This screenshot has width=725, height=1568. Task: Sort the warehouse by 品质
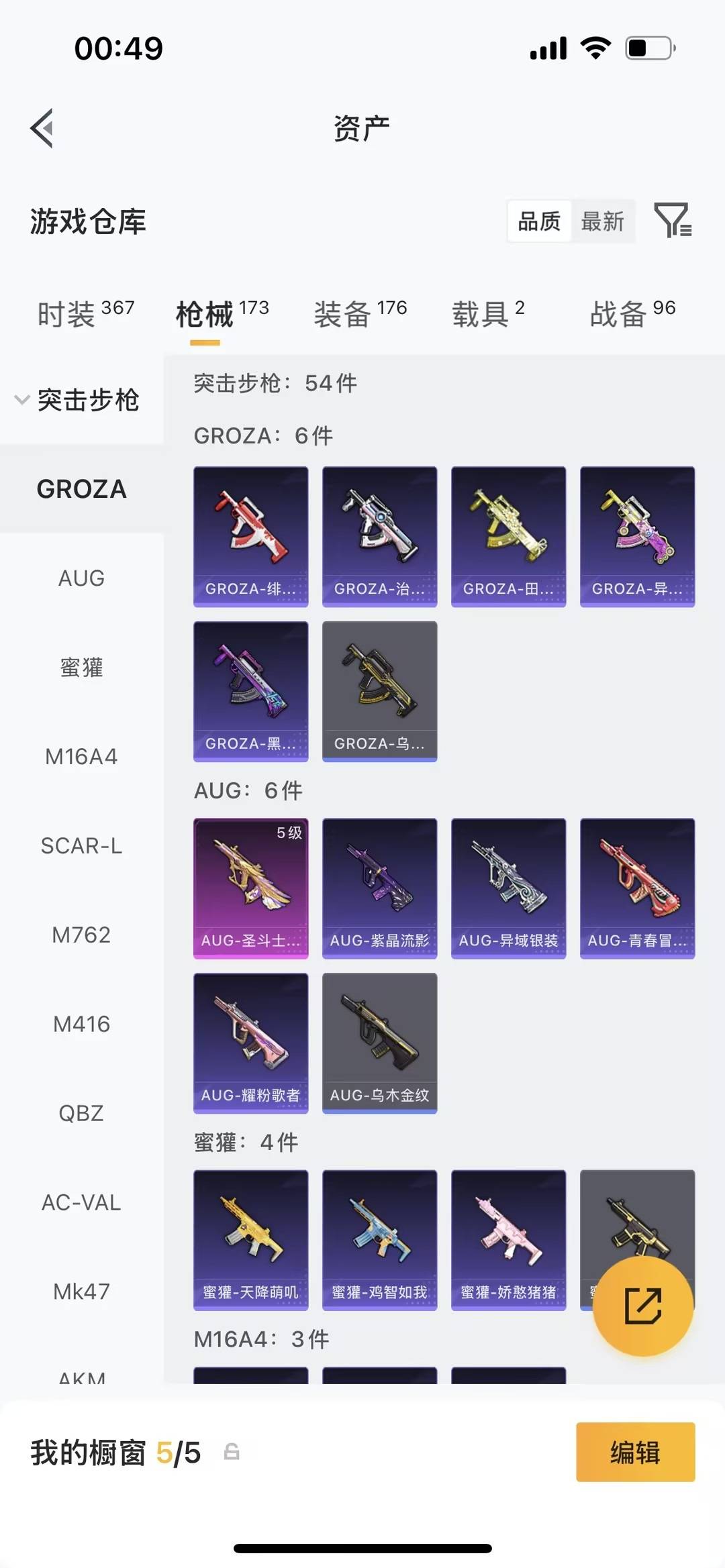tap(539, 221)
